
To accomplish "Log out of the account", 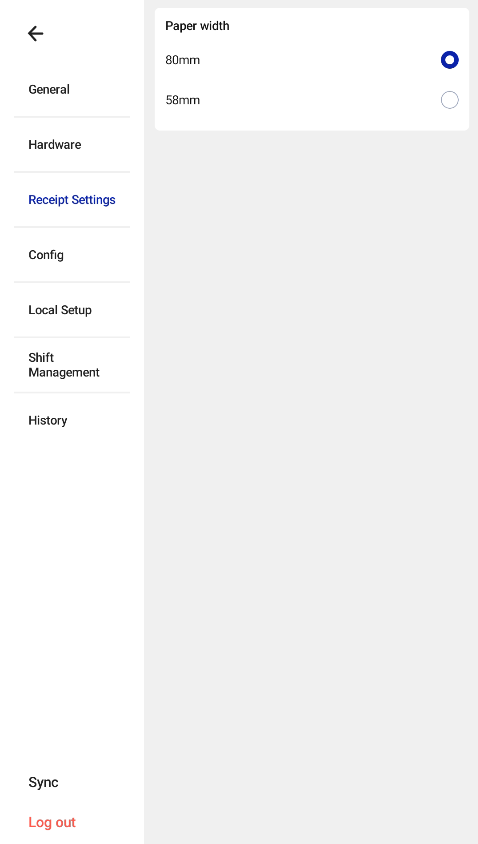I will [52, 822].
